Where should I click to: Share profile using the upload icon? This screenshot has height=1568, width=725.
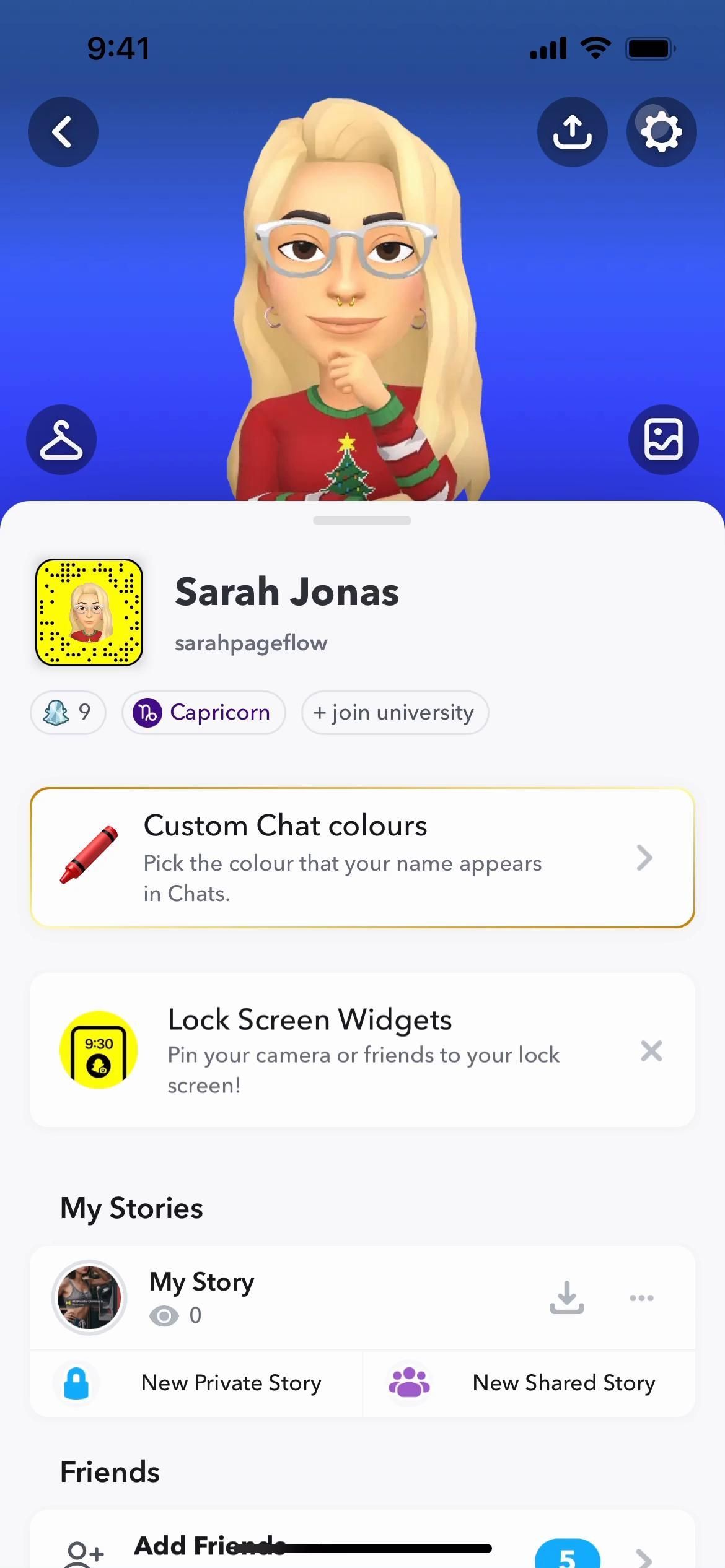tap(572, 132)
